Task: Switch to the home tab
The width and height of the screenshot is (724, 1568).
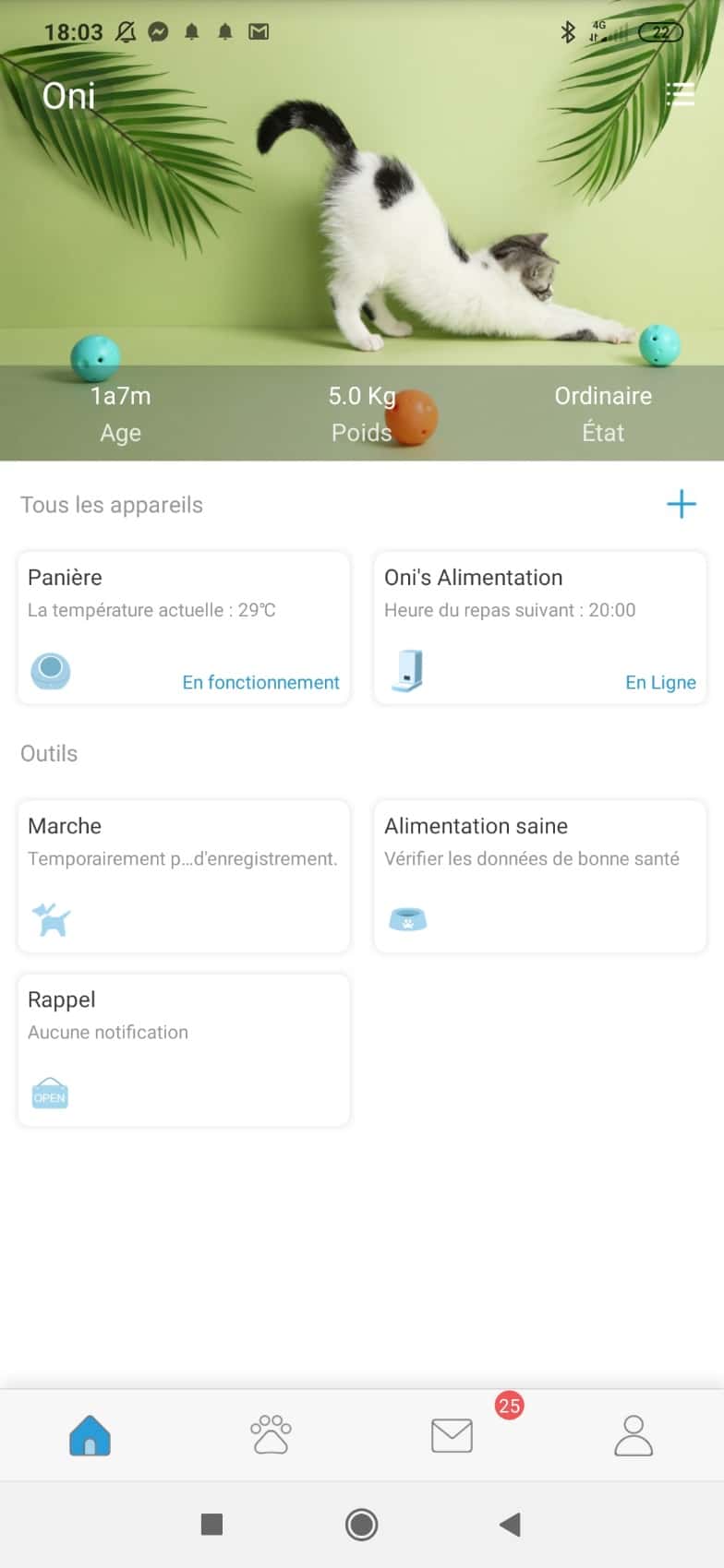Action: click(90, 1435)
